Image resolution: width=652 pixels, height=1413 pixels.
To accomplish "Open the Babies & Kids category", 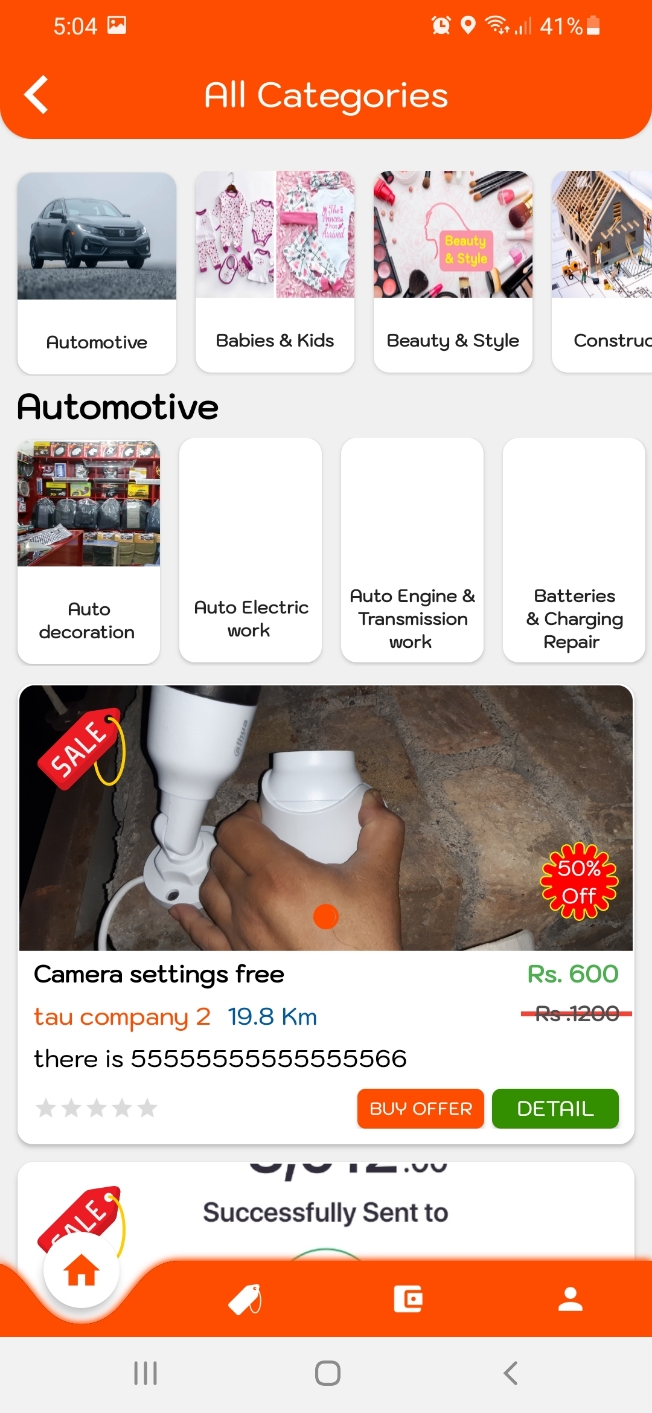I will pyautogui.click(x=275, y=272).
